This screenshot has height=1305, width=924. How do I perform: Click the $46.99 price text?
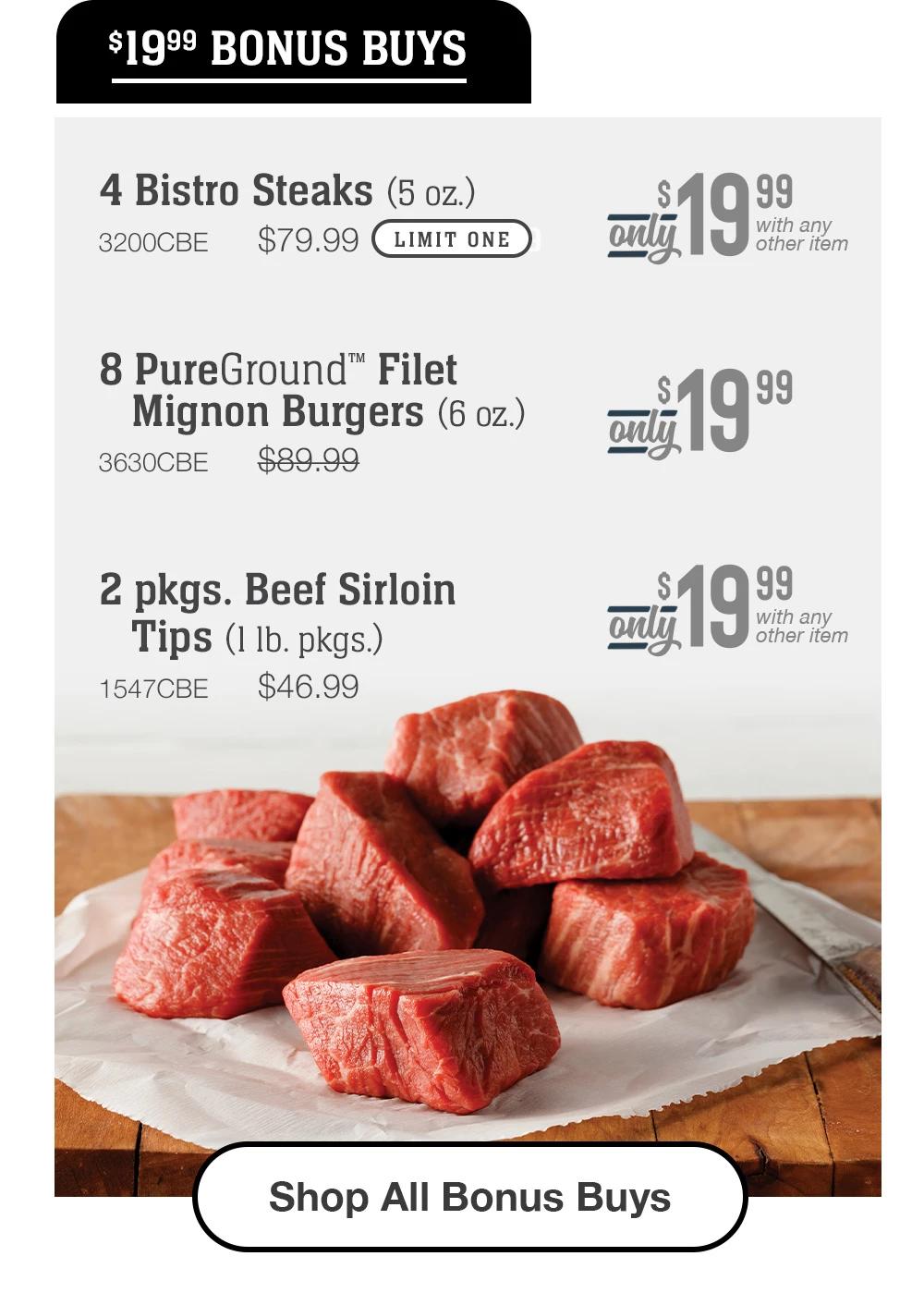point(310,686)
